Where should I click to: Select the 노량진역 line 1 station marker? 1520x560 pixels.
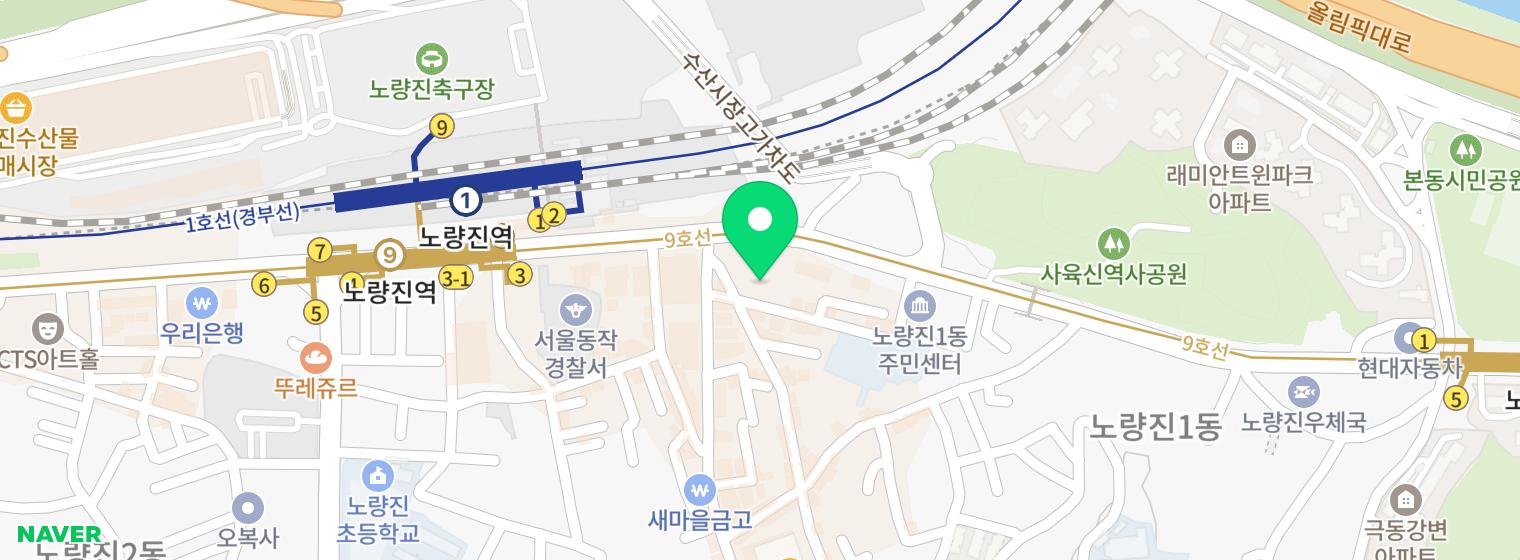(x=465, y=201)
